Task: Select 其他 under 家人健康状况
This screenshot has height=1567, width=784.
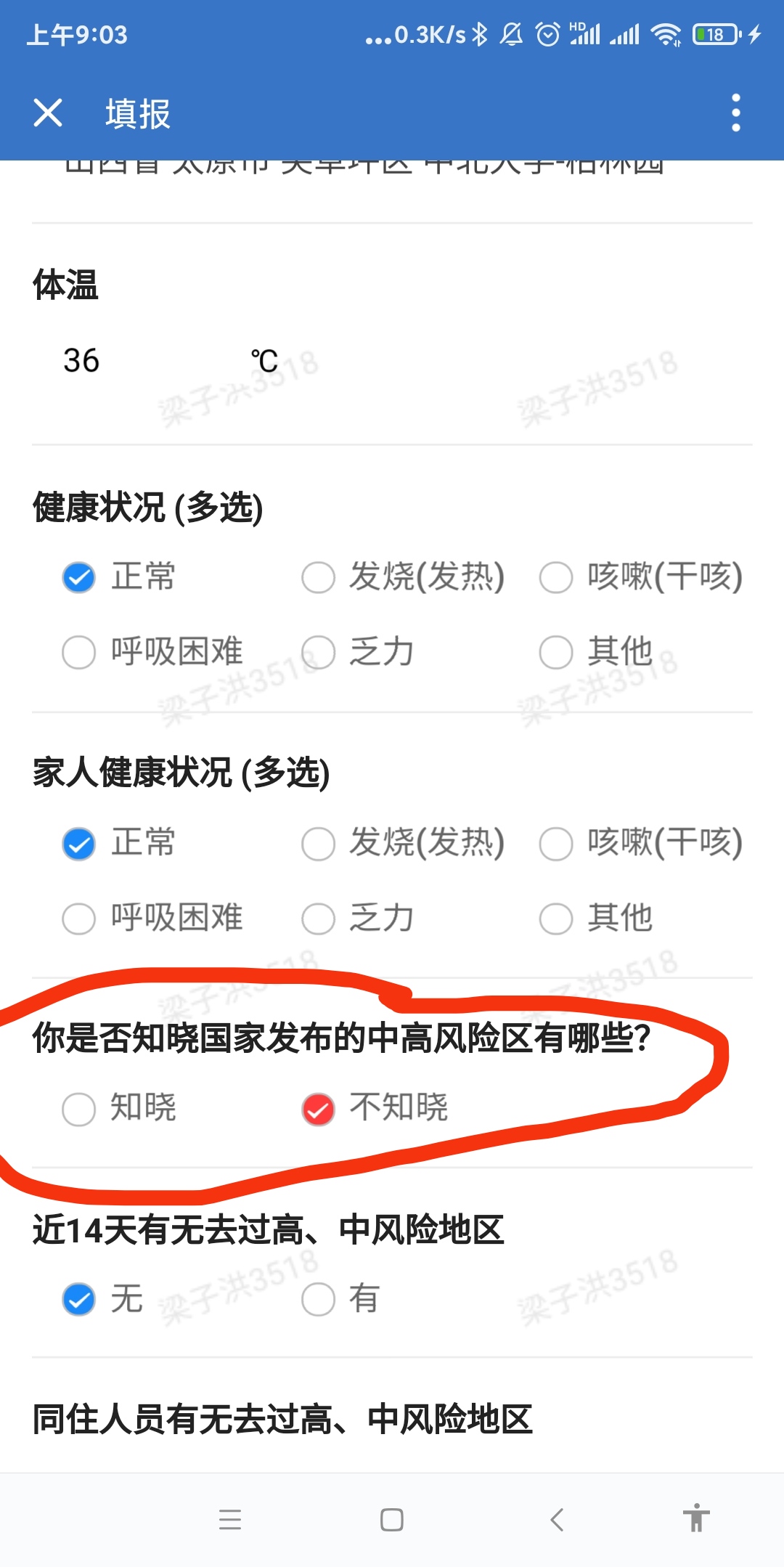Action: pos(596,919)
